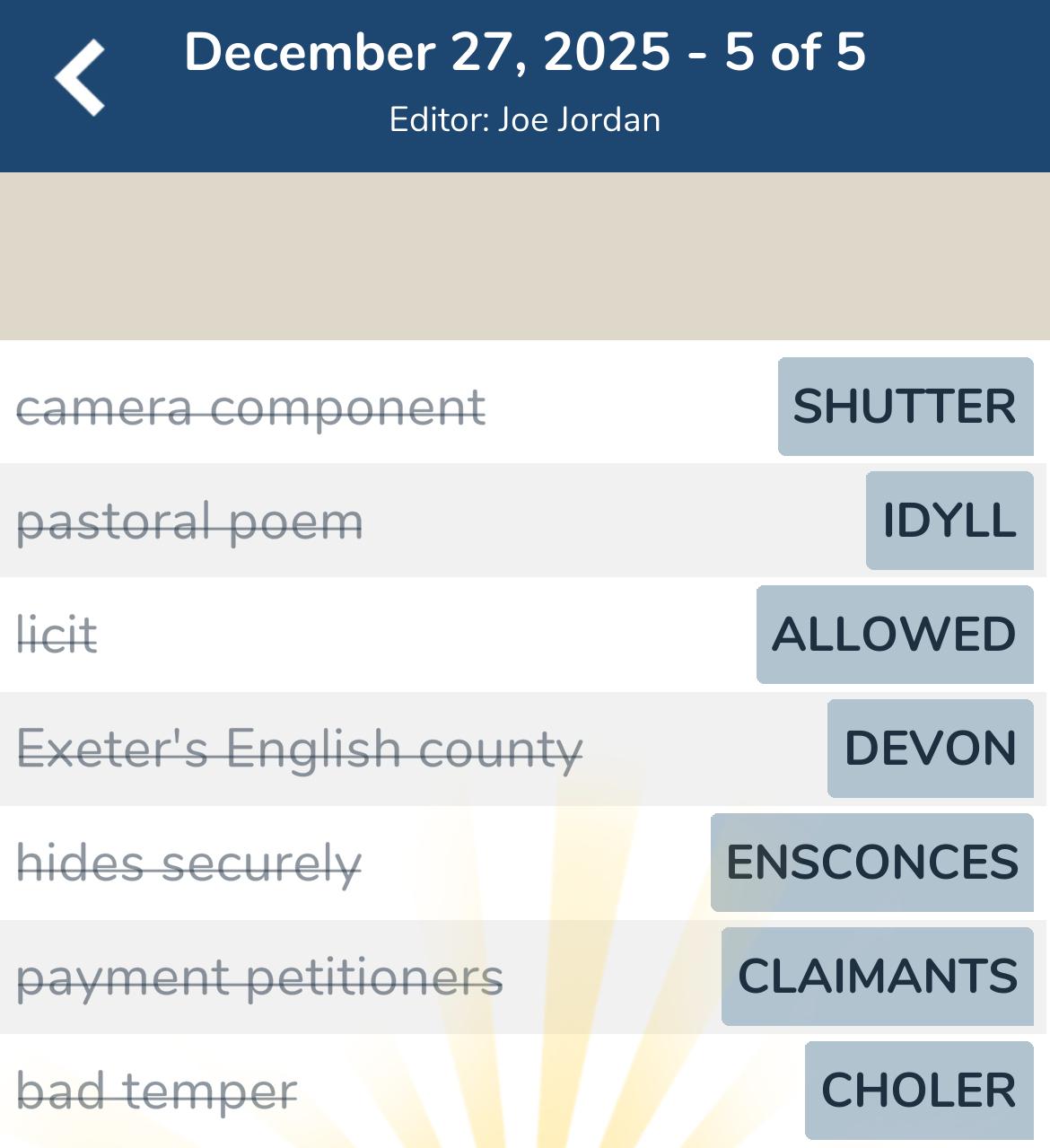Click the 'camera component' clue
Screen dimensions: 1050x1148
pyautogui.click(x=252, y=407)
